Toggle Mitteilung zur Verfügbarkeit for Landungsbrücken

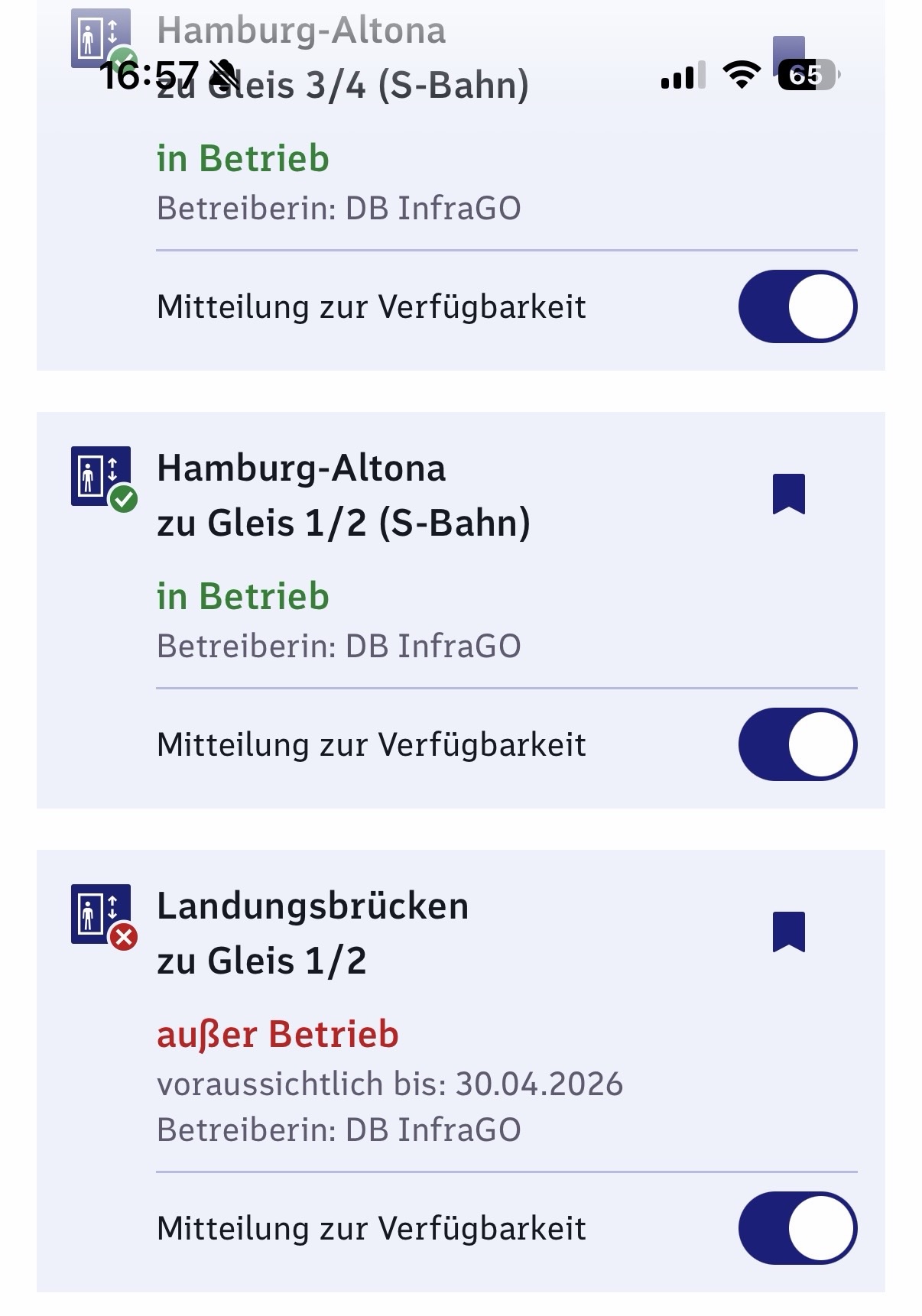tap(797, 1227)
